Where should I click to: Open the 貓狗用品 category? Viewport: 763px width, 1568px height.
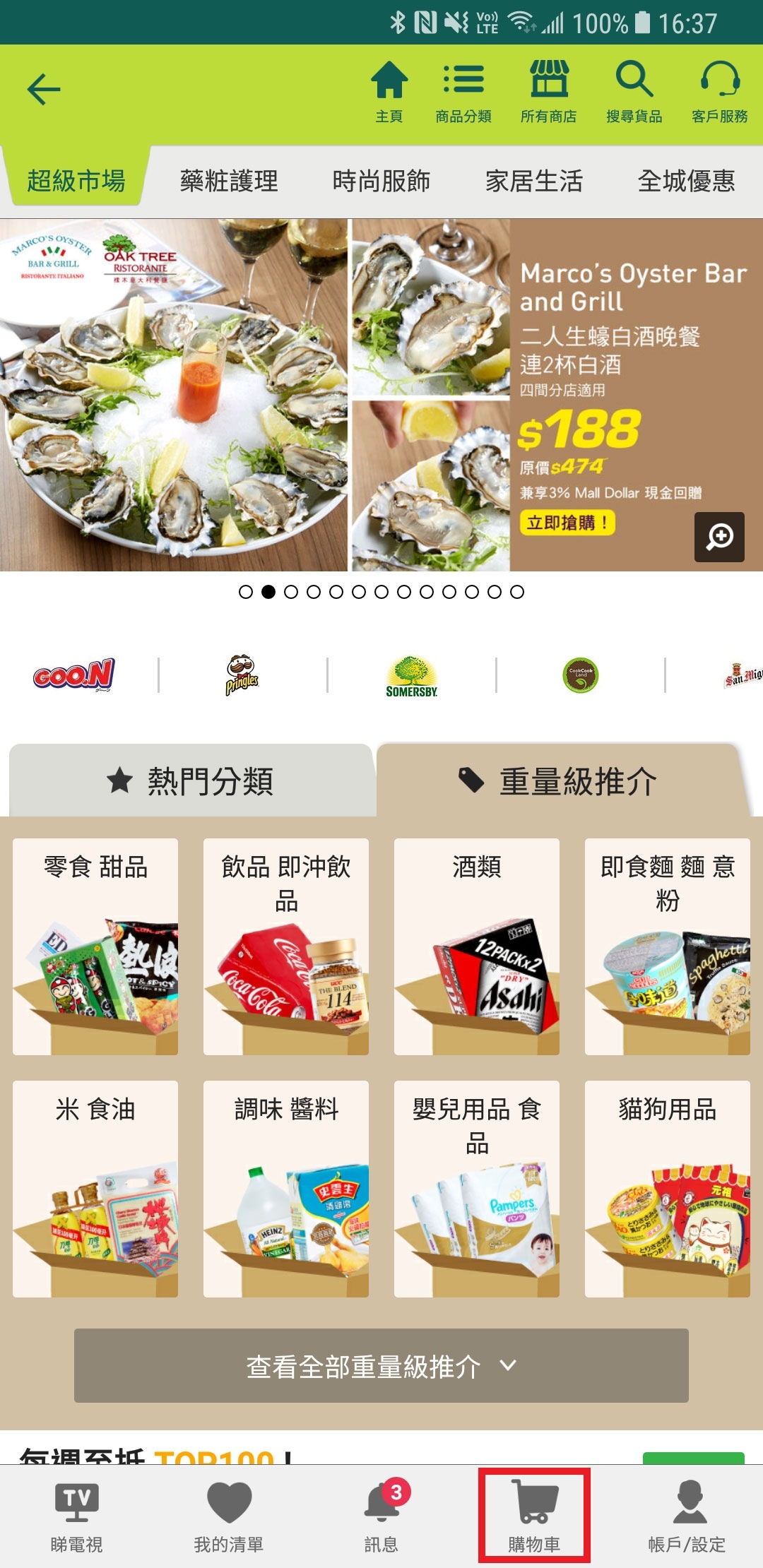click(x=668, y=1189)
